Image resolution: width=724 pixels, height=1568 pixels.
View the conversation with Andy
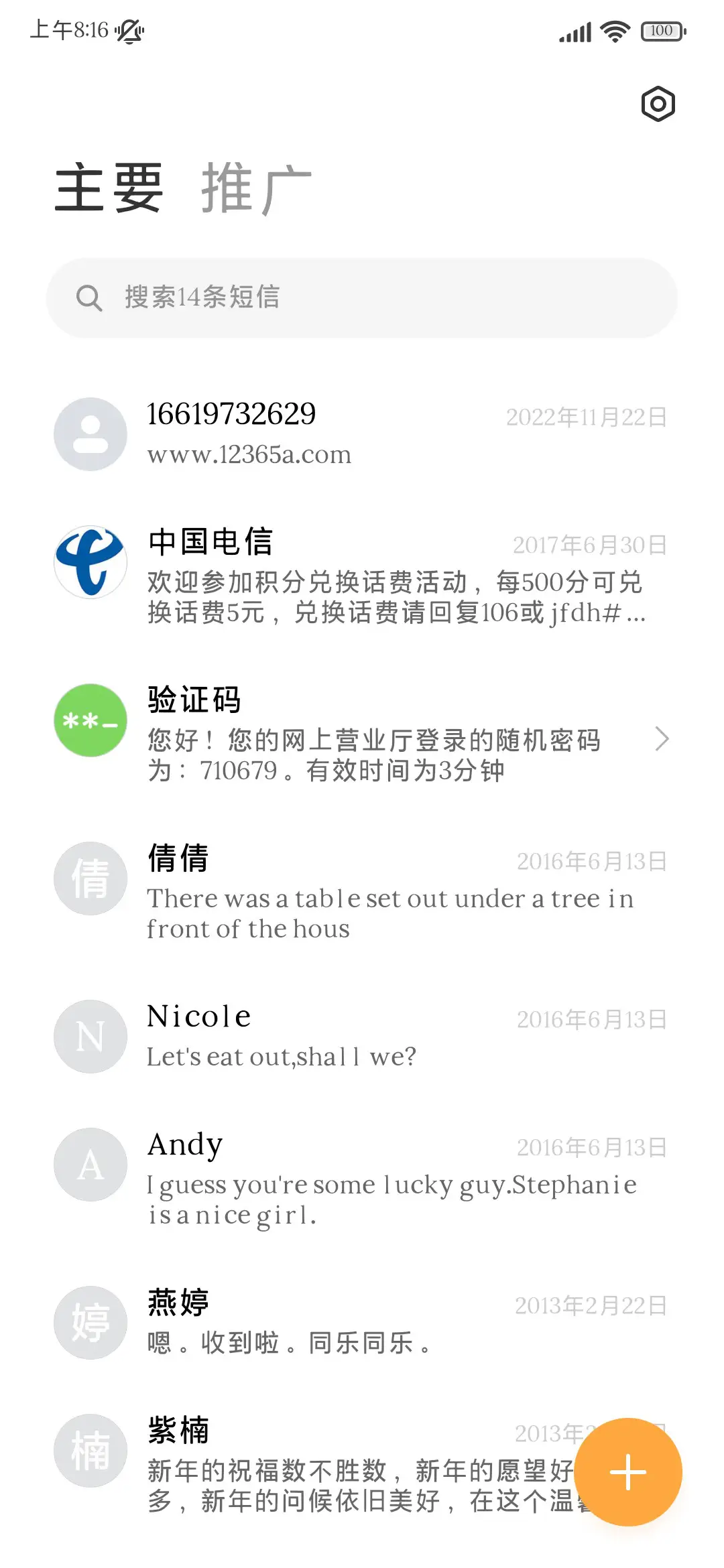point(362,1177)
